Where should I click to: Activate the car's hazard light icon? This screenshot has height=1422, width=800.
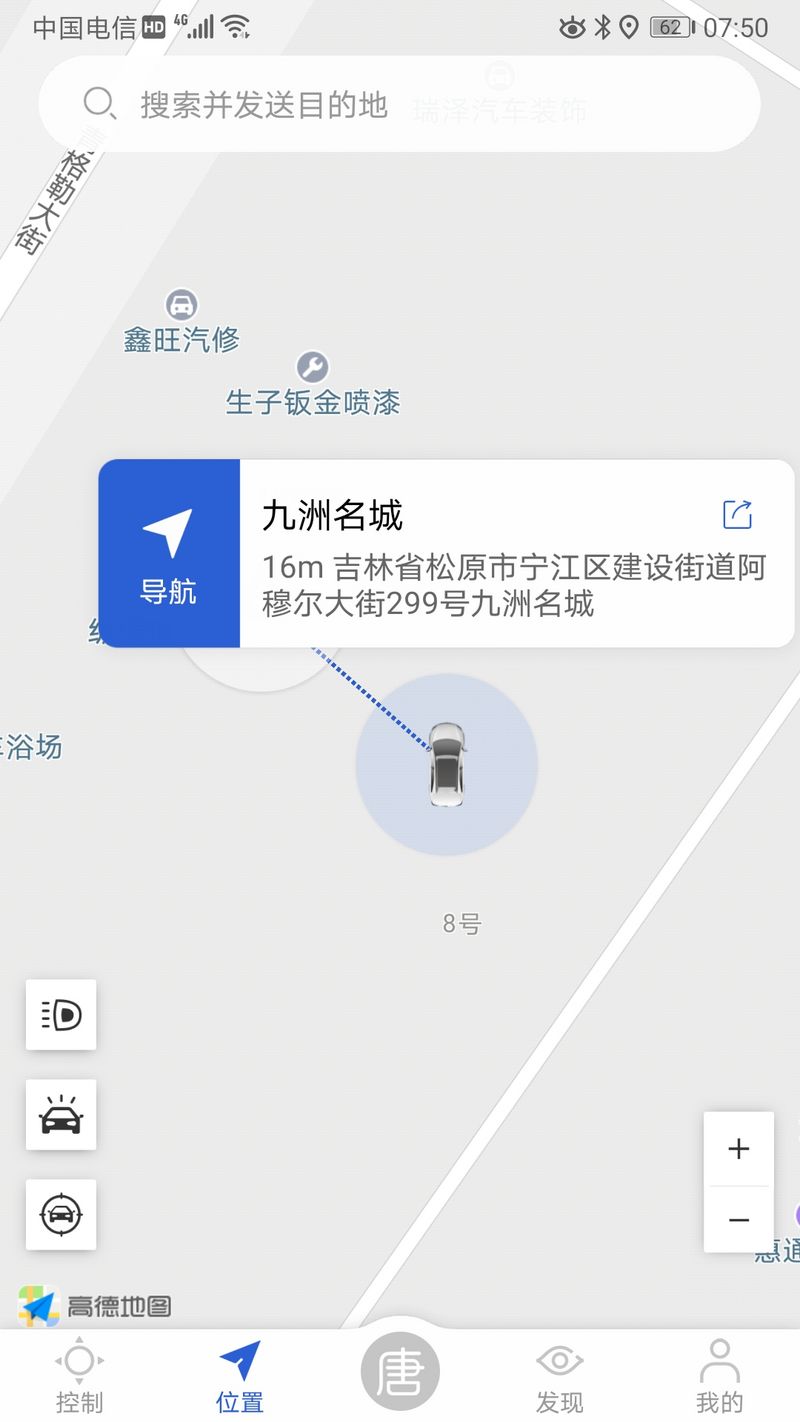61,1115
